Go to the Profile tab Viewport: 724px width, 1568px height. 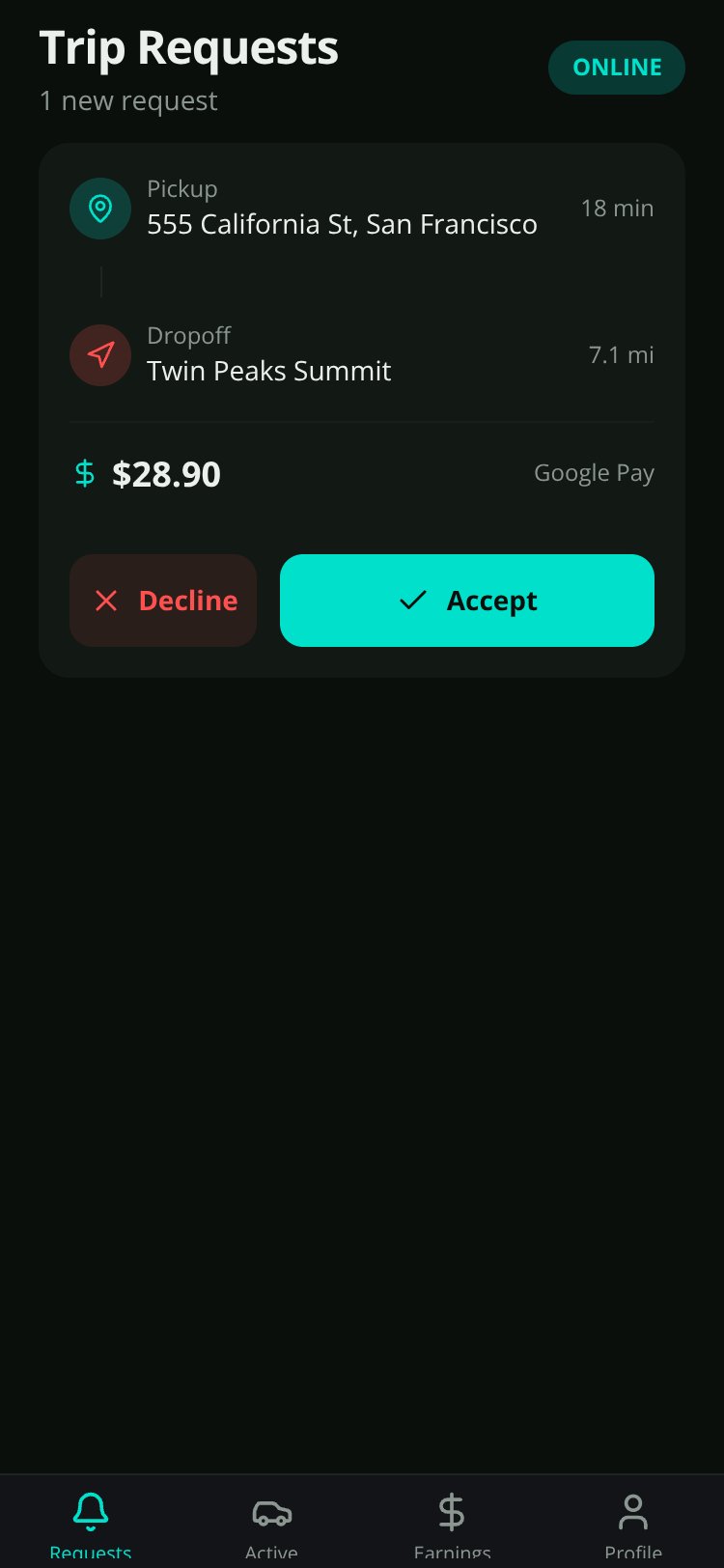tap(633, 1525)
